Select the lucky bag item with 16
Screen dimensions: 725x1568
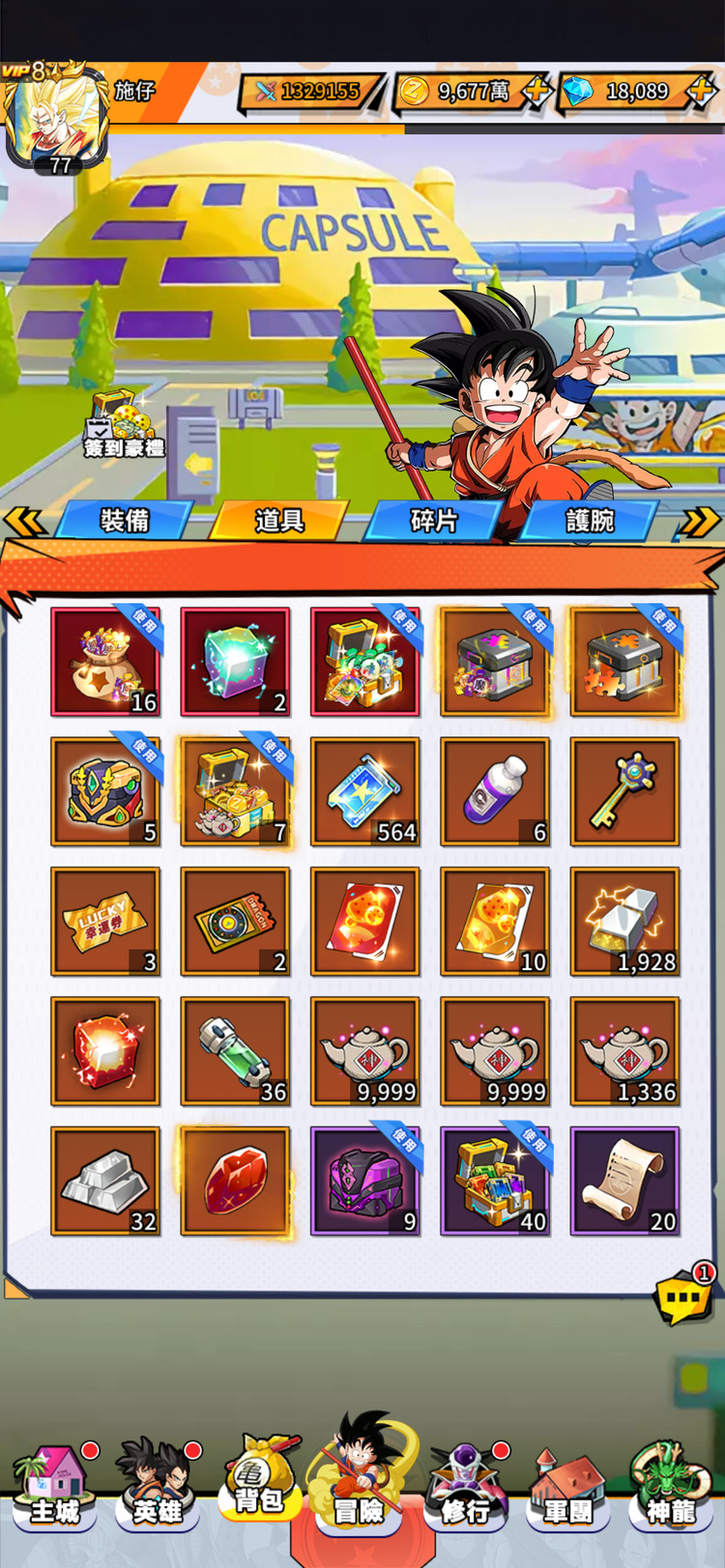105,662
